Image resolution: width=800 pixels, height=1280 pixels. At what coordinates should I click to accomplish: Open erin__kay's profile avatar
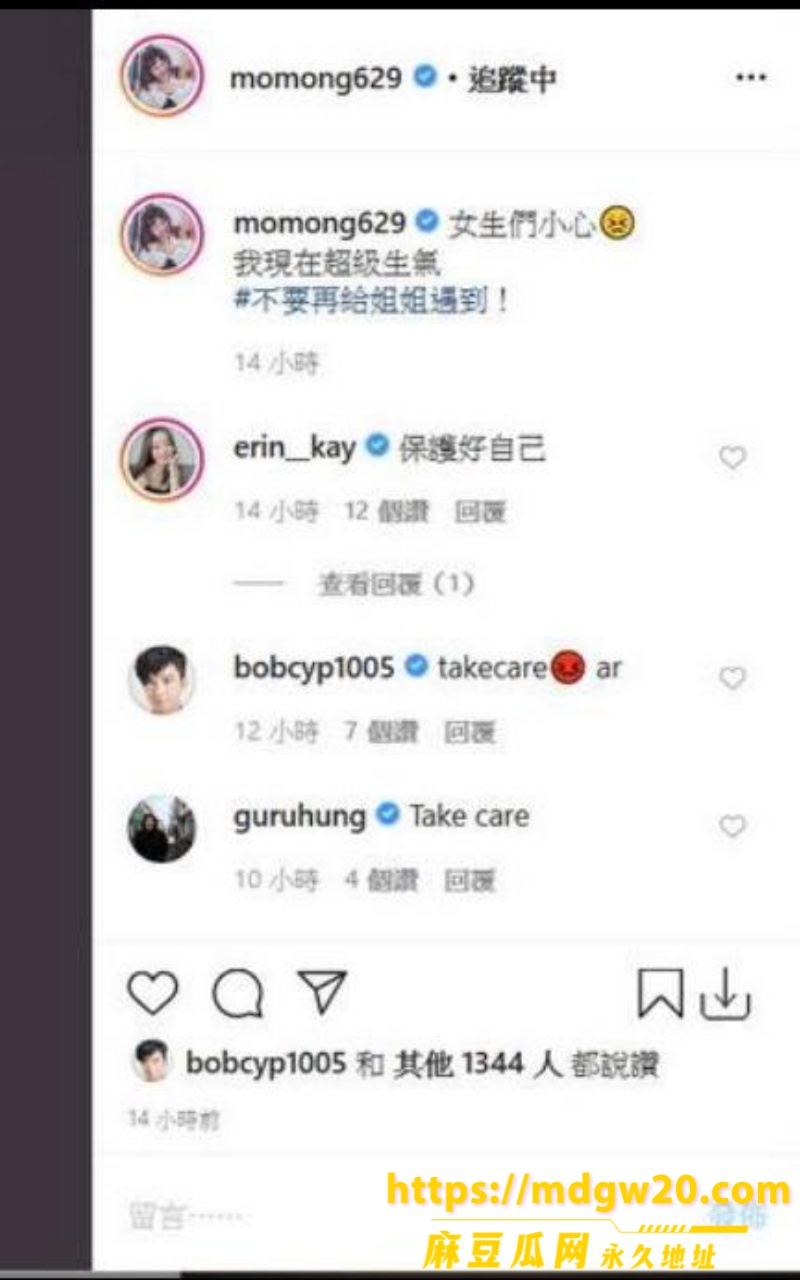(161, 459)
